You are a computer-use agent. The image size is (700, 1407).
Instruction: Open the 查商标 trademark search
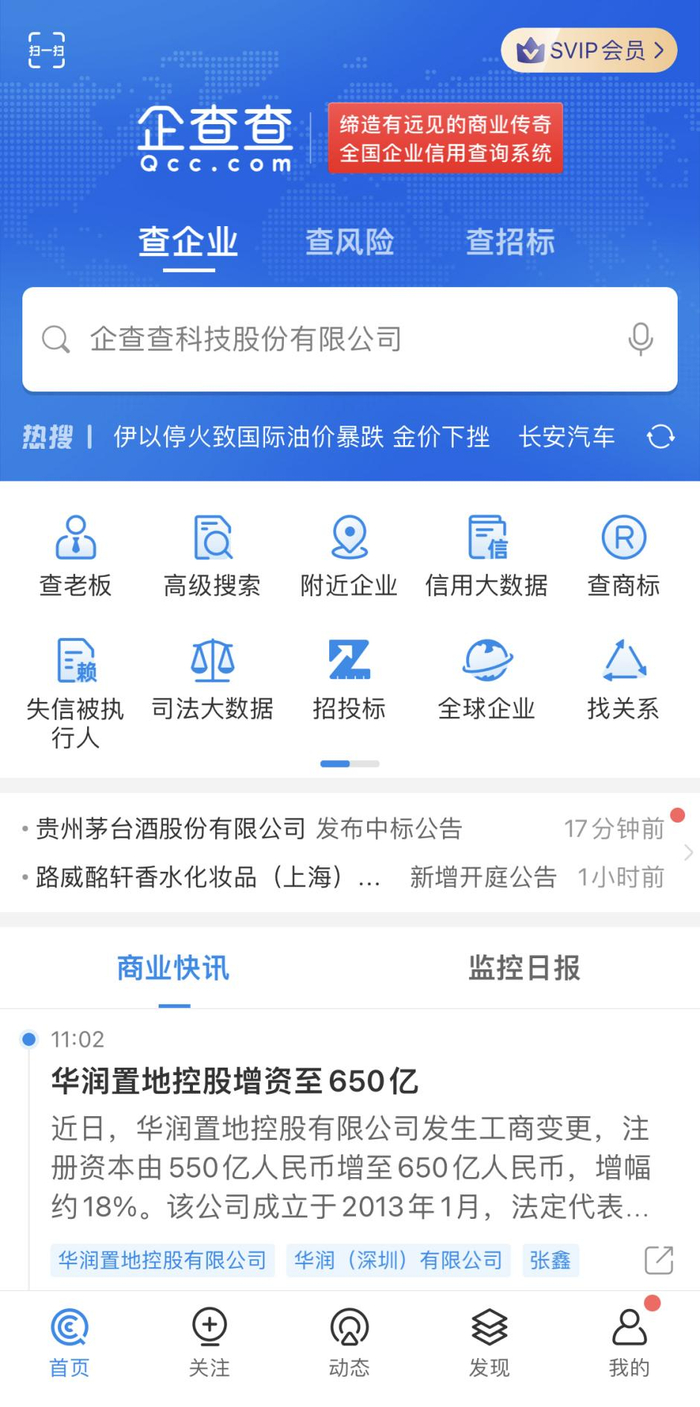(623, 556)
